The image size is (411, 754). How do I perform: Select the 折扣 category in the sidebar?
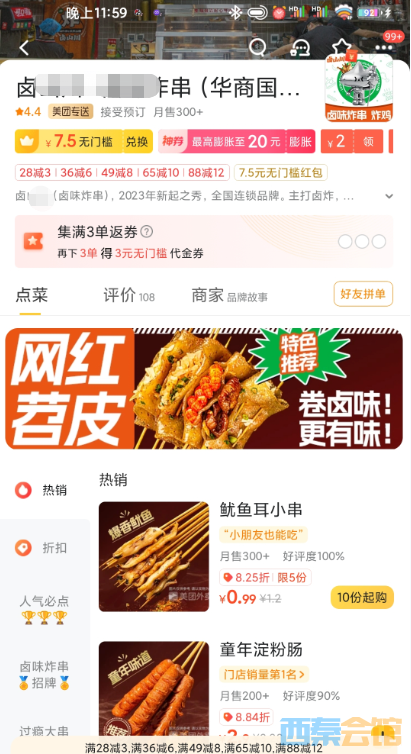coord(45,548)
